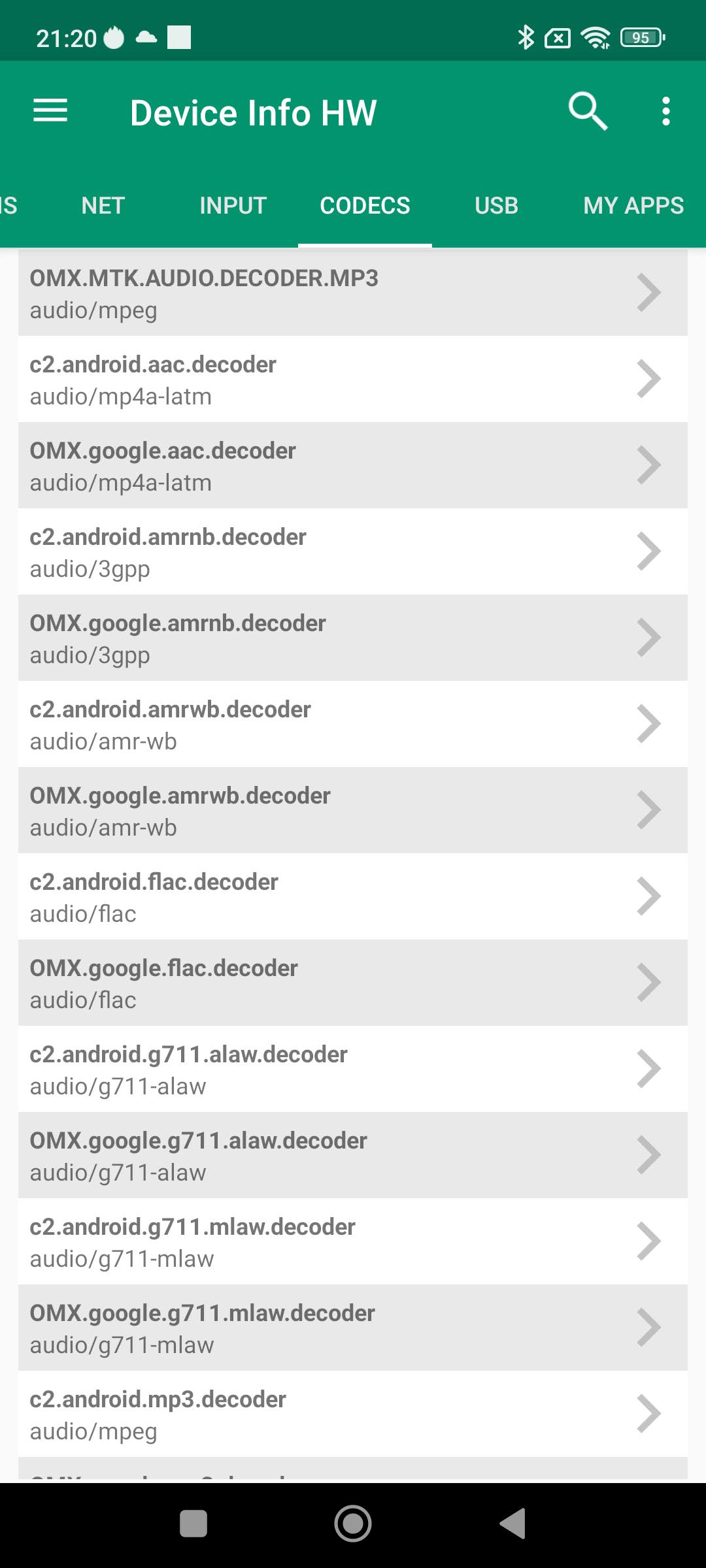Open the hamburger navigation drawer
Viewport: 706px width, 1568px height.
click(50, 111)
